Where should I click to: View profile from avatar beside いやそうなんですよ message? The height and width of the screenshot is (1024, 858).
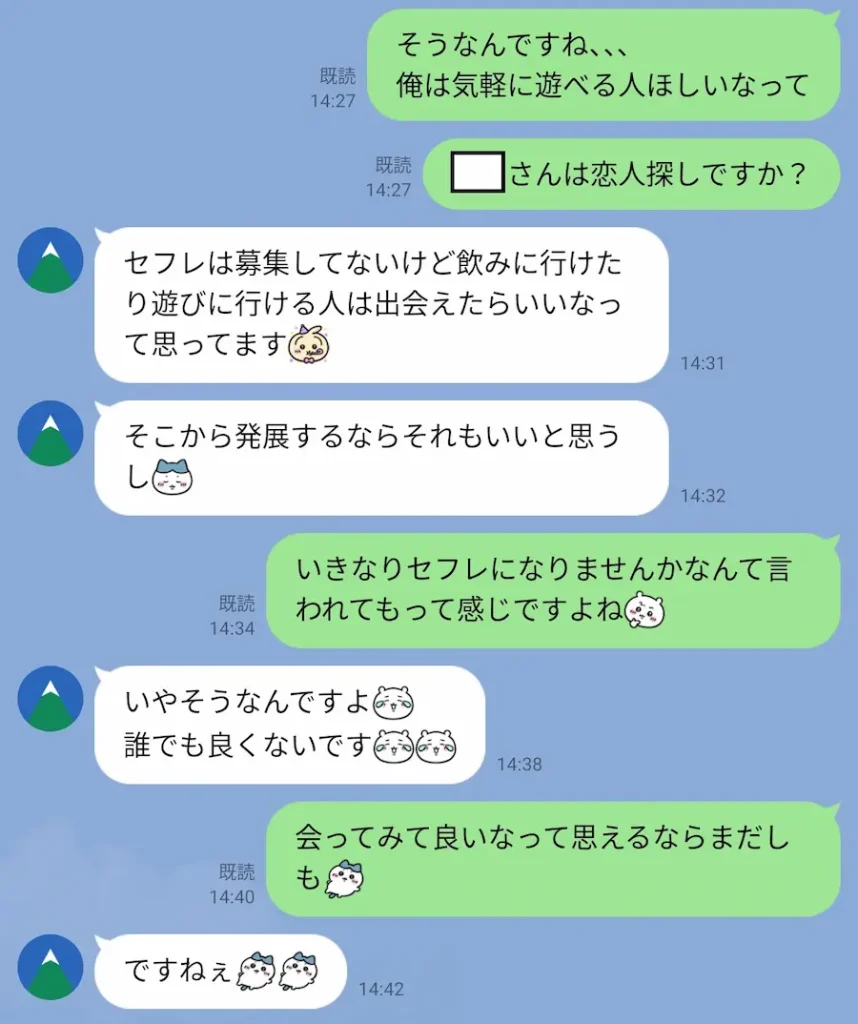tap(50, 698)
